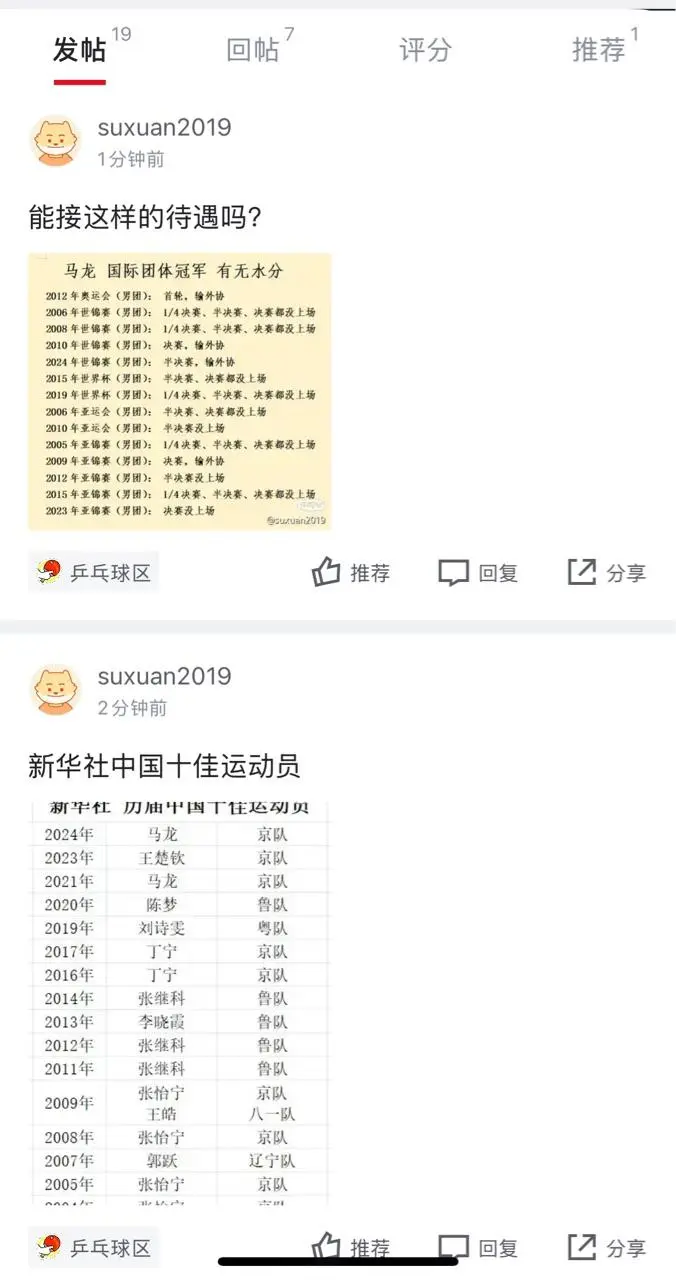Open suxuan2019 avatar on the 1分钟前 post

[56, 141]
